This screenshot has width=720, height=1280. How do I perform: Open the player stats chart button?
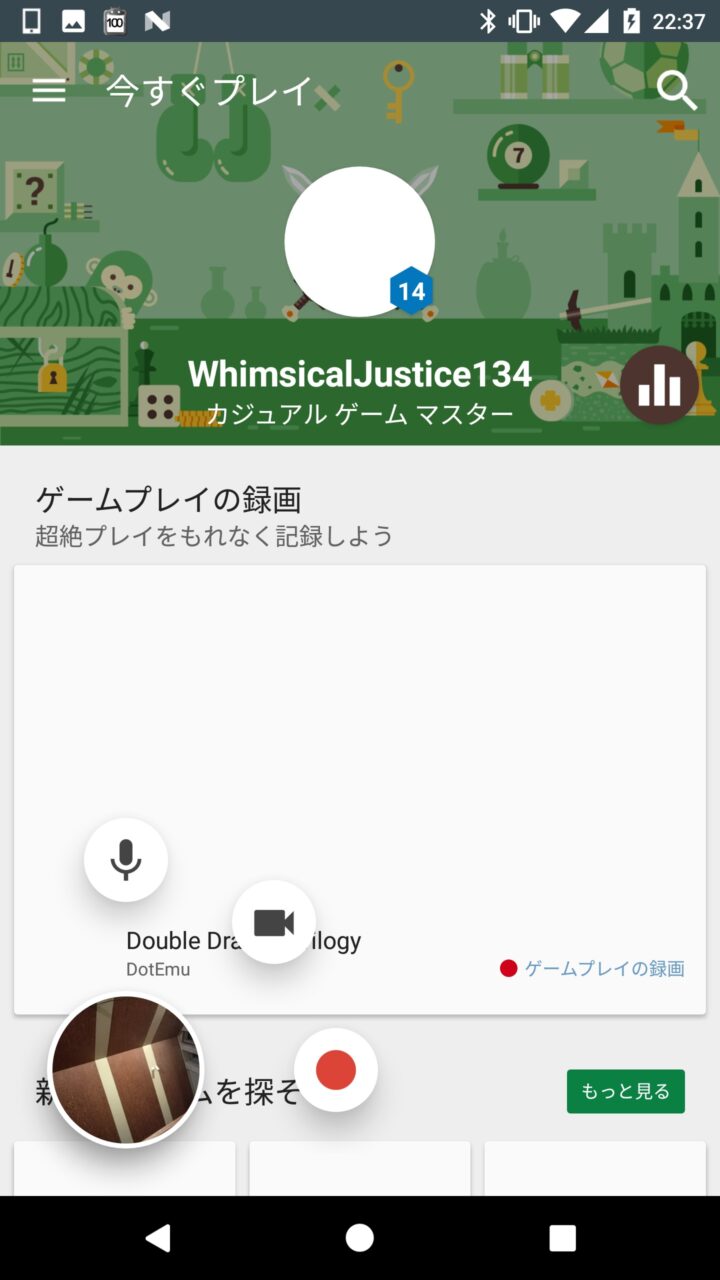[659, 385]
